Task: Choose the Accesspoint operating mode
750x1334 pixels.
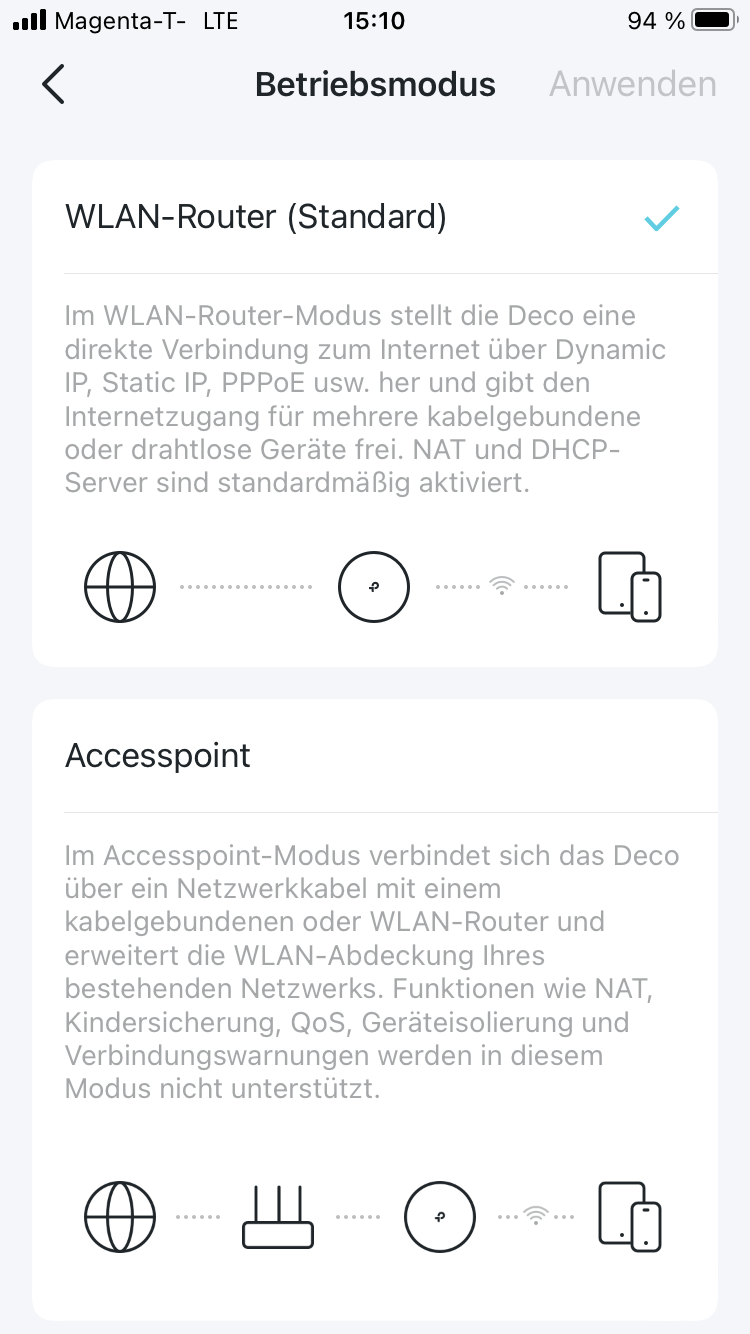Action: [374, 756]
